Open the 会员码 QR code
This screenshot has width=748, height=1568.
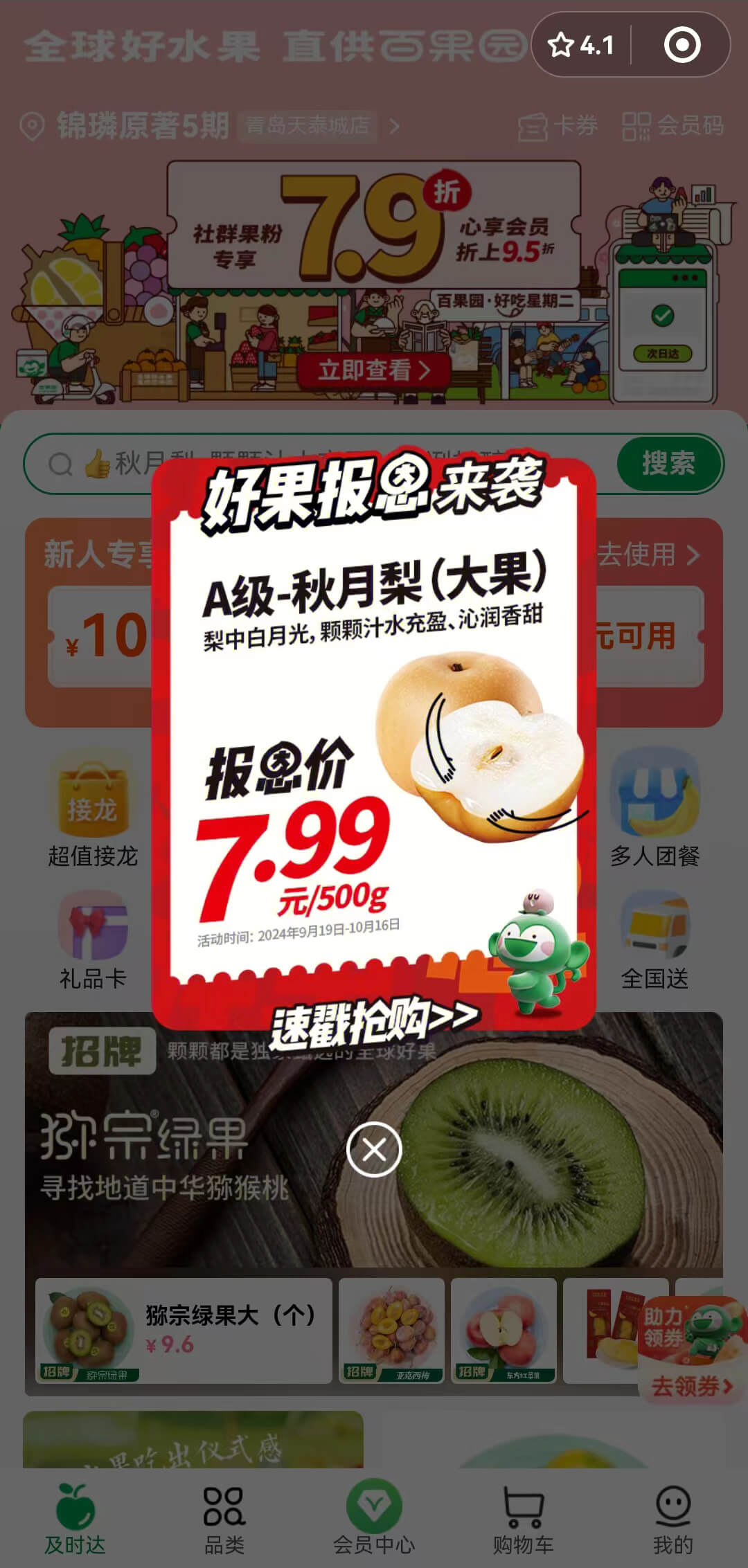click(673, 126)
